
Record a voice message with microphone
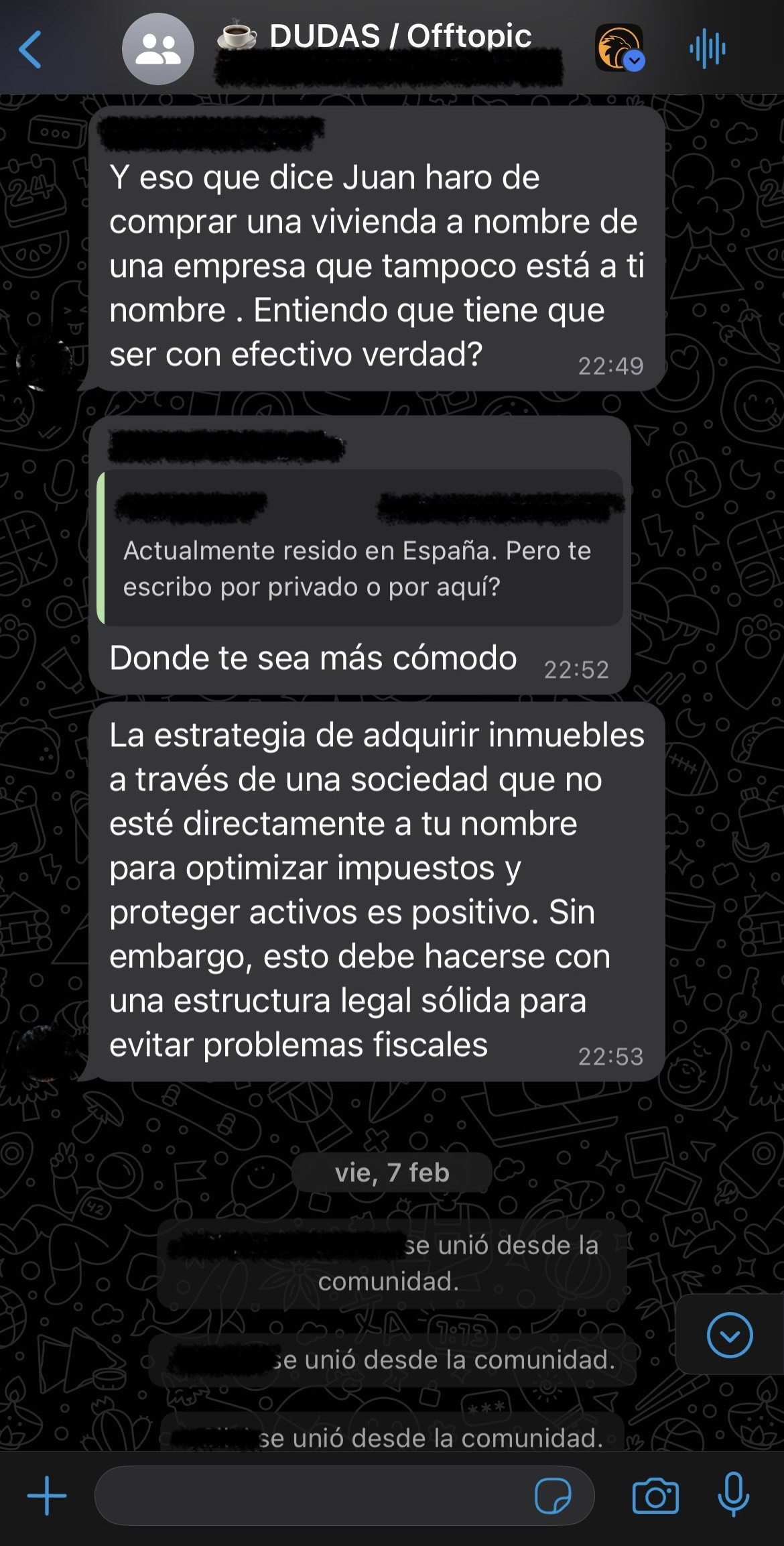[733, 1495]
